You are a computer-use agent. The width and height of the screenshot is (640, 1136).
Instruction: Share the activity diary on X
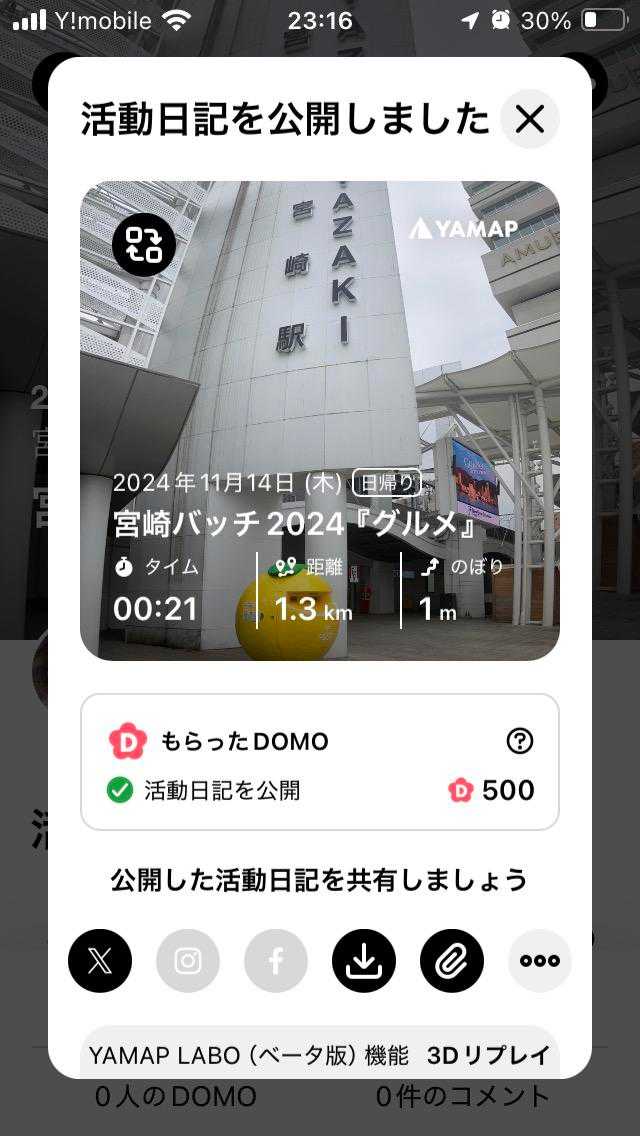click(x=100, y=961)
